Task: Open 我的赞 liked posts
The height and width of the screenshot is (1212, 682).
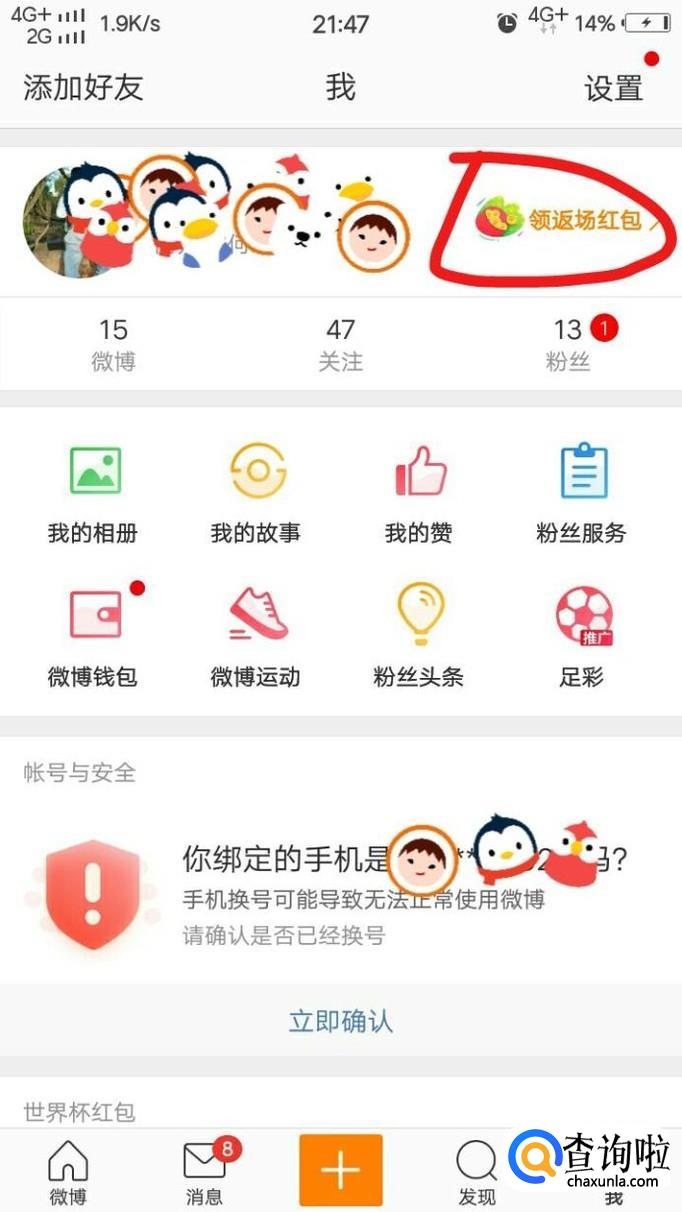Action: click(x=419, y=492)
